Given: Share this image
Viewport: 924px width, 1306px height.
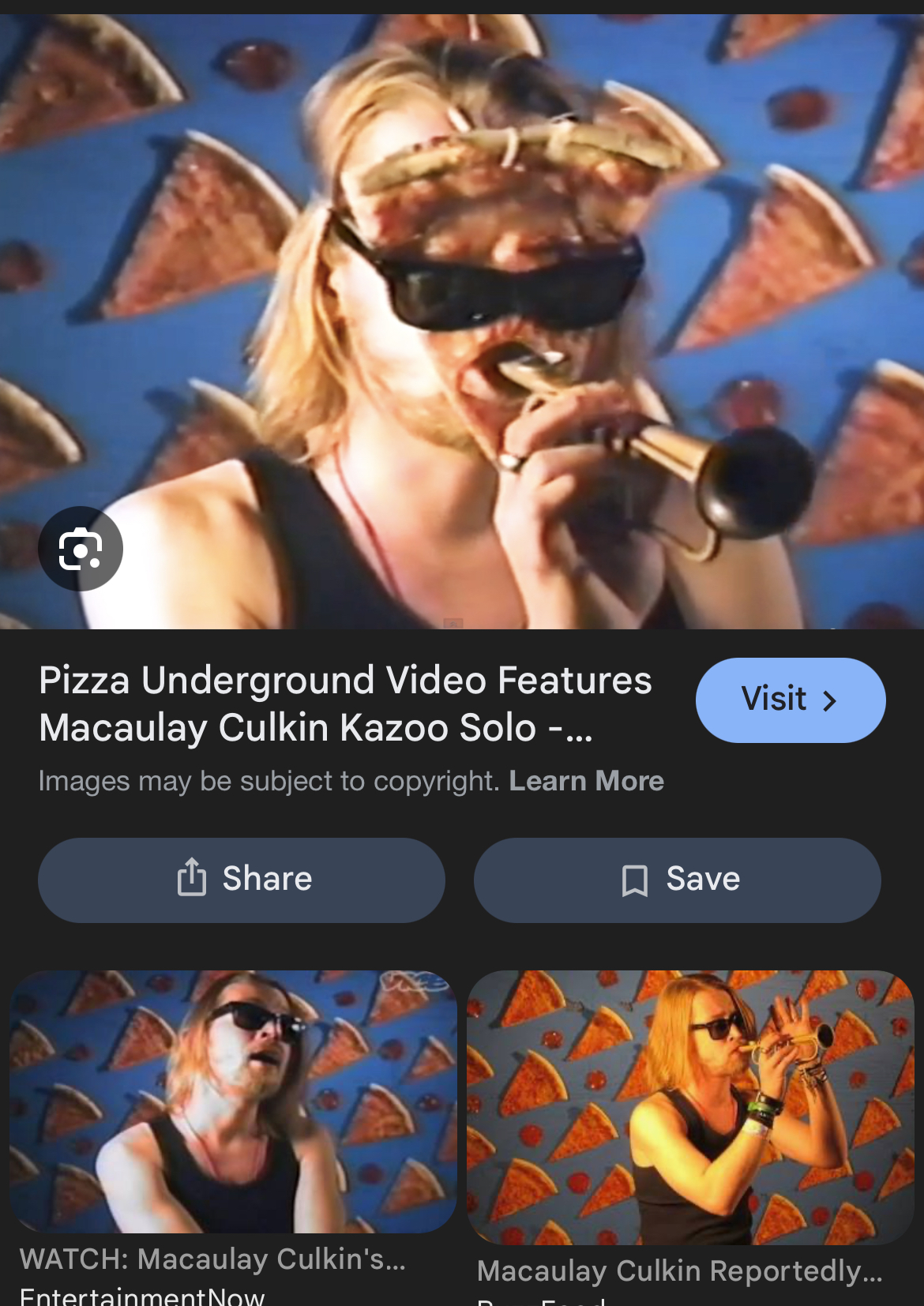Looking at the screenshot, I should (242, 880).
